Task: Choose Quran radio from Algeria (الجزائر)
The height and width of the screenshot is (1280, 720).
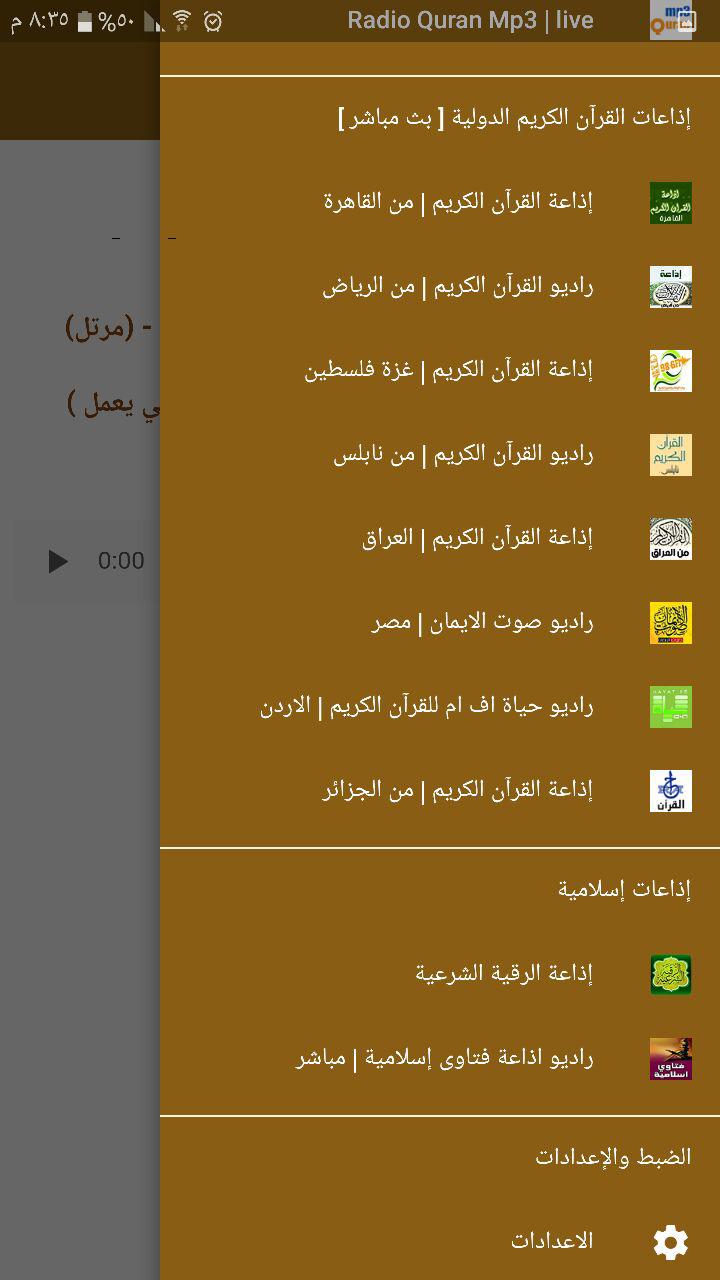Action: tap(458, 791)
